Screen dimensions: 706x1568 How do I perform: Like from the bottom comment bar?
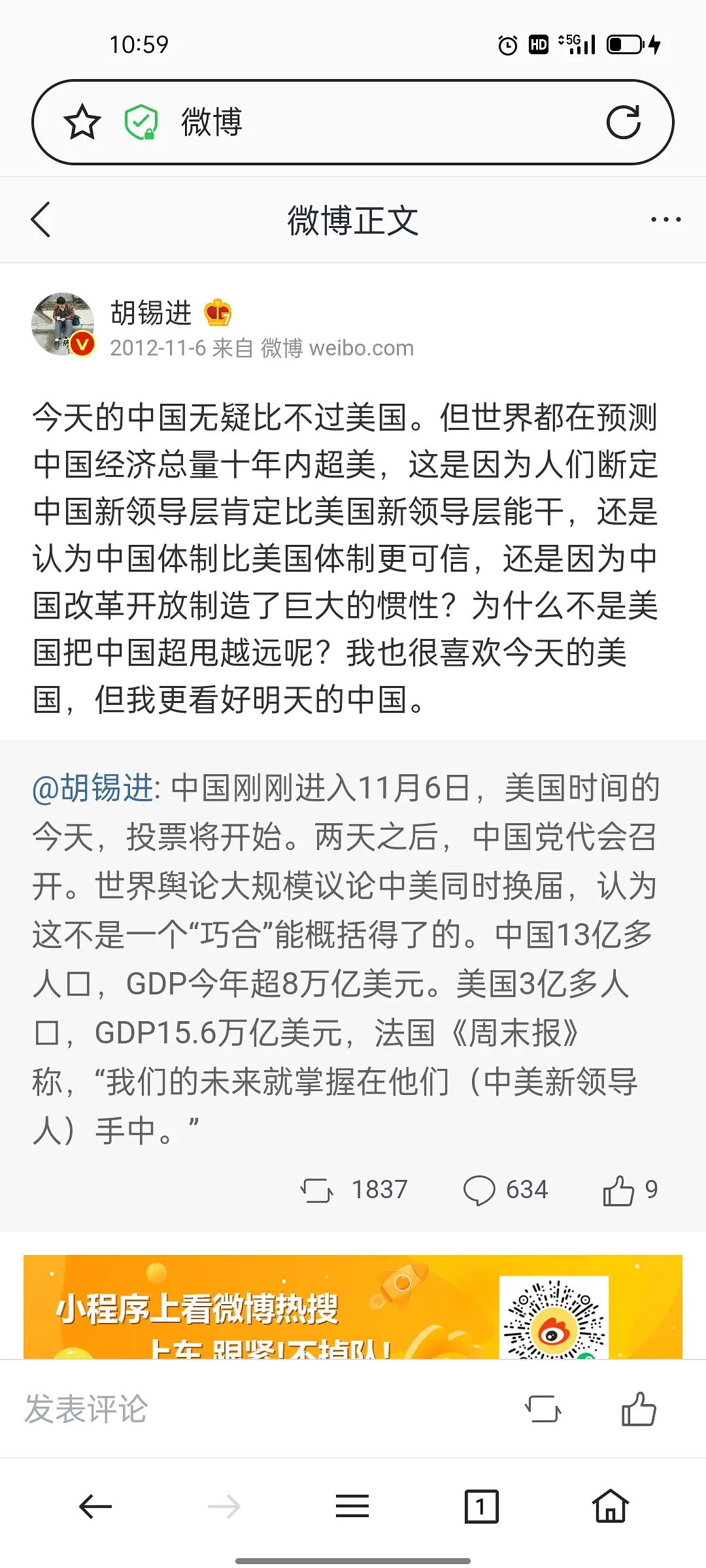tap(639, 1409)
